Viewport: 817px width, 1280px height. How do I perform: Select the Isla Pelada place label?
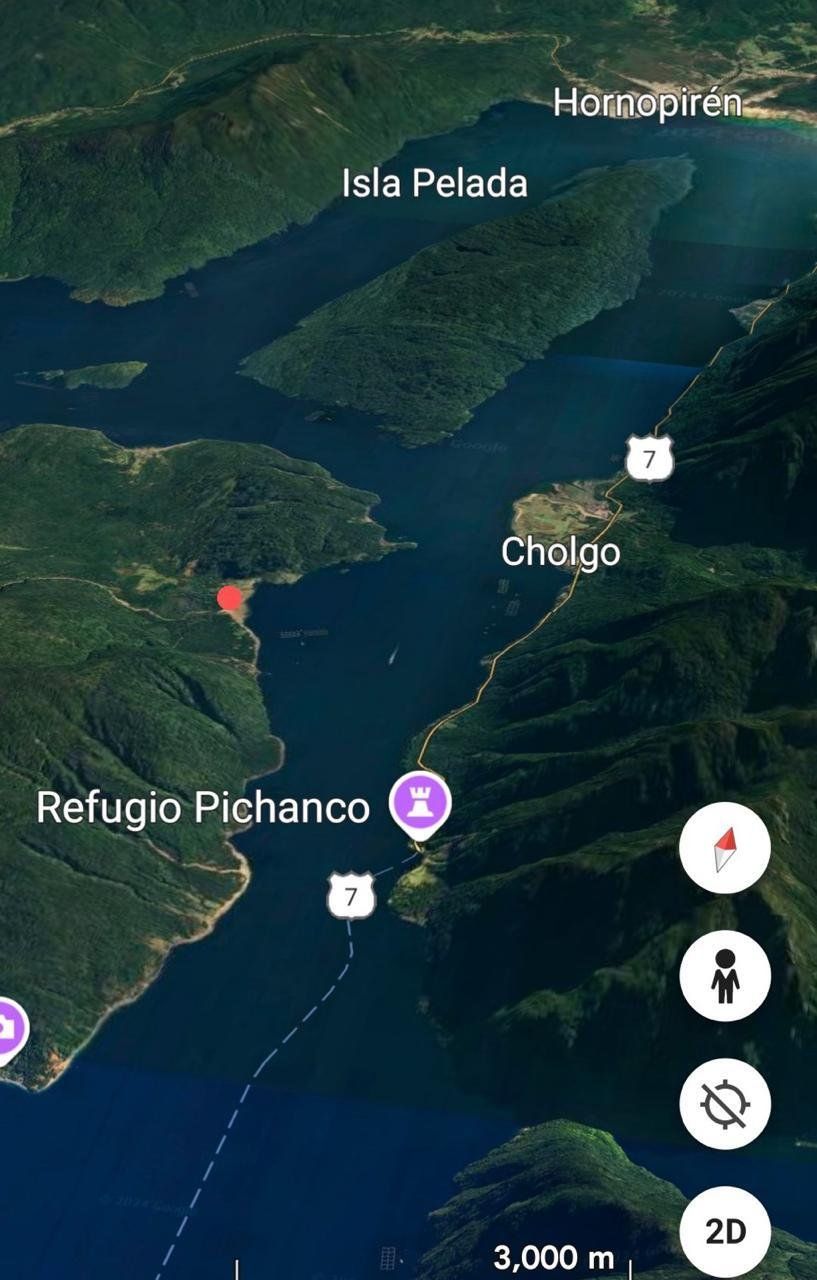pyautogui.click(x=435, y=182)
